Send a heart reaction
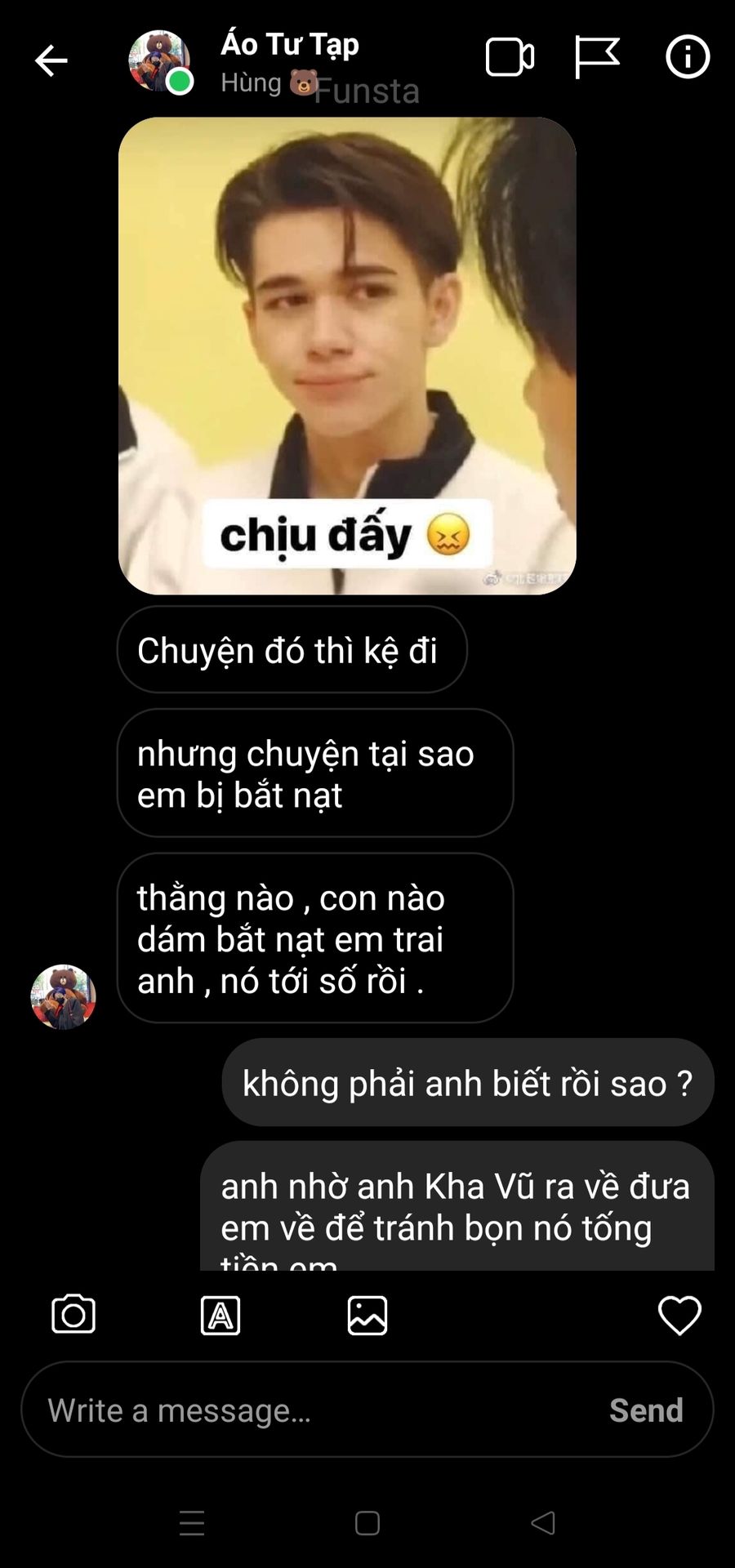The height and width of the screenshot is (1568, 735). pyautogui.click(x=679, y=1315)
